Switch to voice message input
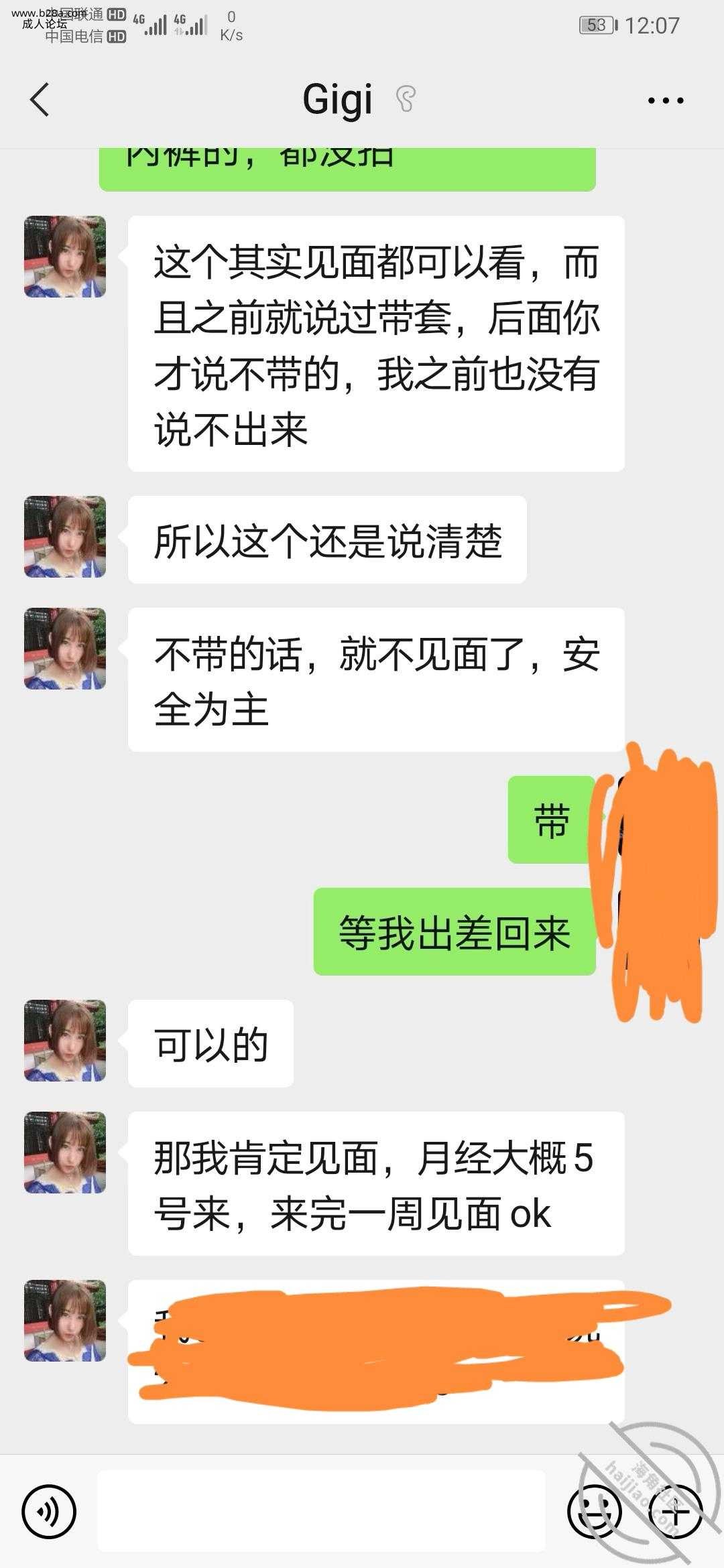This screenshot has width=724, height=1568. [49, 1512]
